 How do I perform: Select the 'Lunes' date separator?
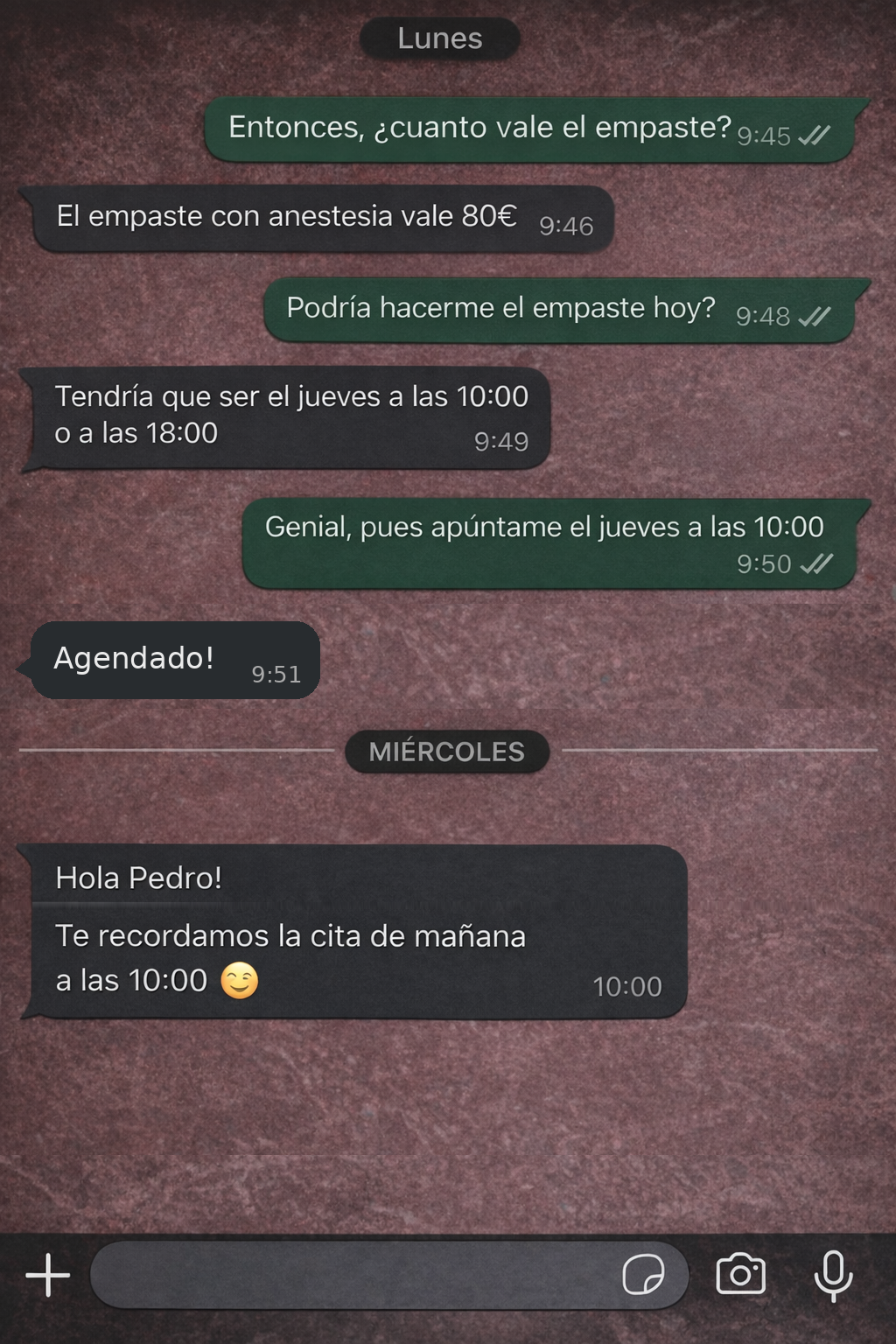pyautogui.click(x=438, y=38)
